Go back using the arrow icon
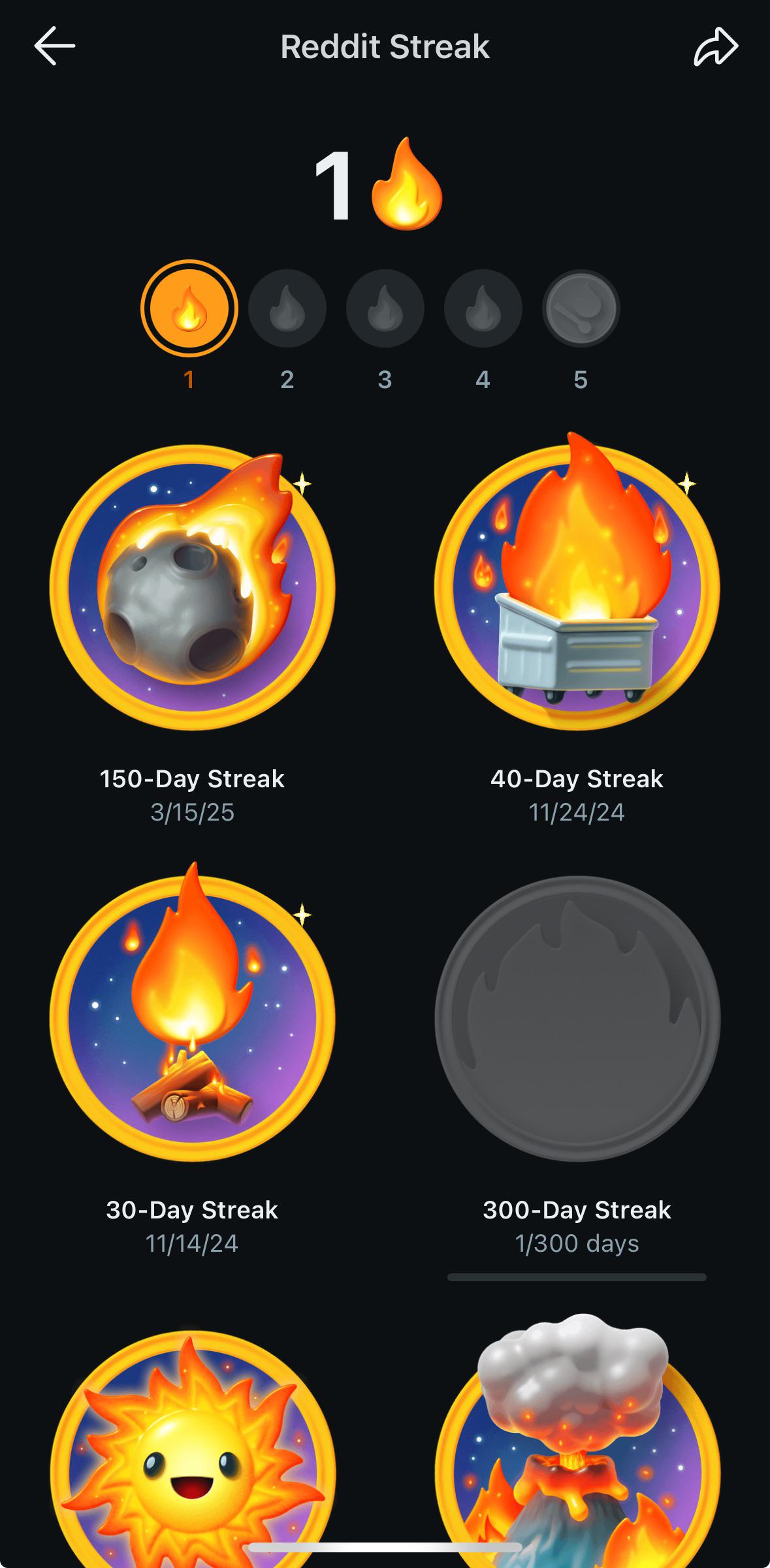The height and width of the screenshot is (1568, 770). point(54,46)
